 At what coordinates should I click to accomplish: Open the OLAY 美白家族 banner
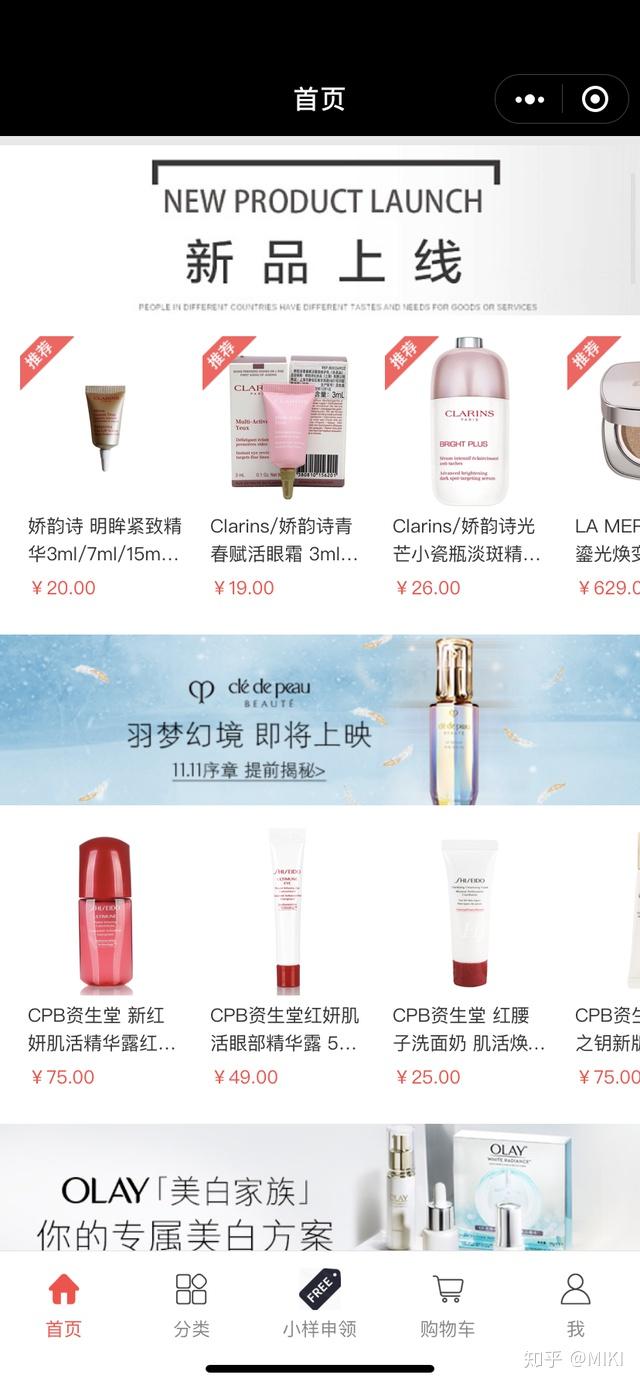tap(320, 1188)
